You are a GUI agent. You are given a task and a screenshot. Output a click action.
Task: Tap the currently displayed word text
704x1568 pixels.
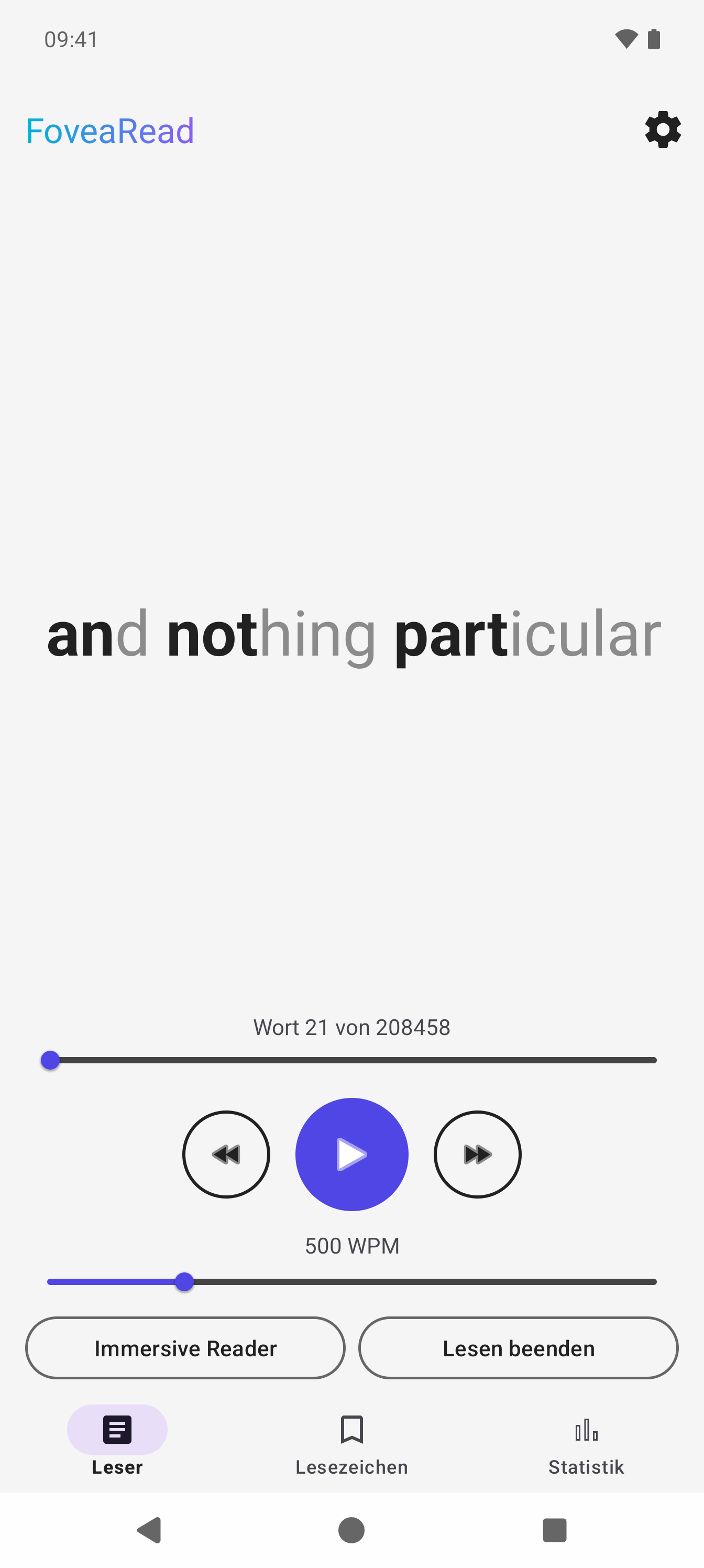click(351, 636)
